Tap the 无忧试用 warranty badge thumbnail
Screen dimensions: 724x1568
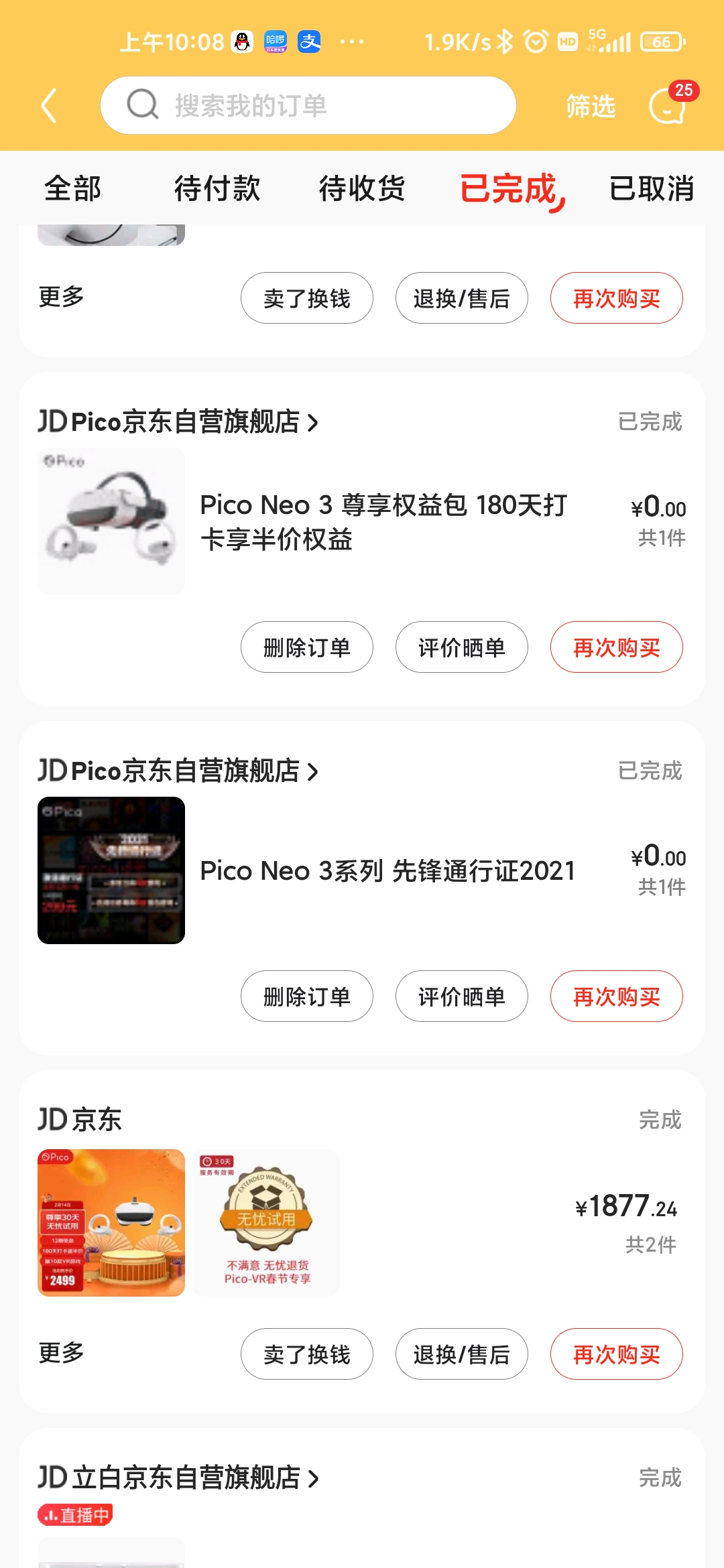(x=265, y=1222)
